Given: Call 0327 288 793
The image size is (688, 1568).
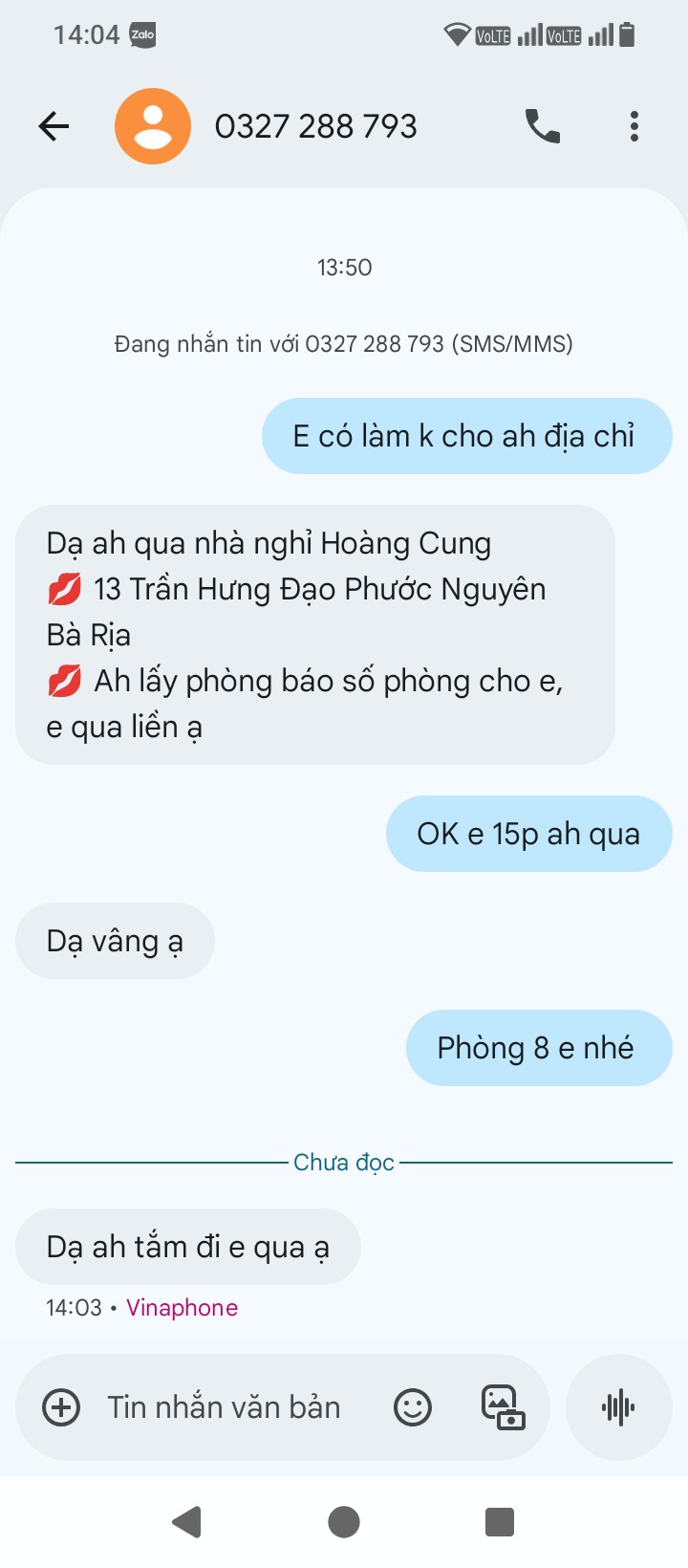Looking at the screenshot, I should [543, 126].
